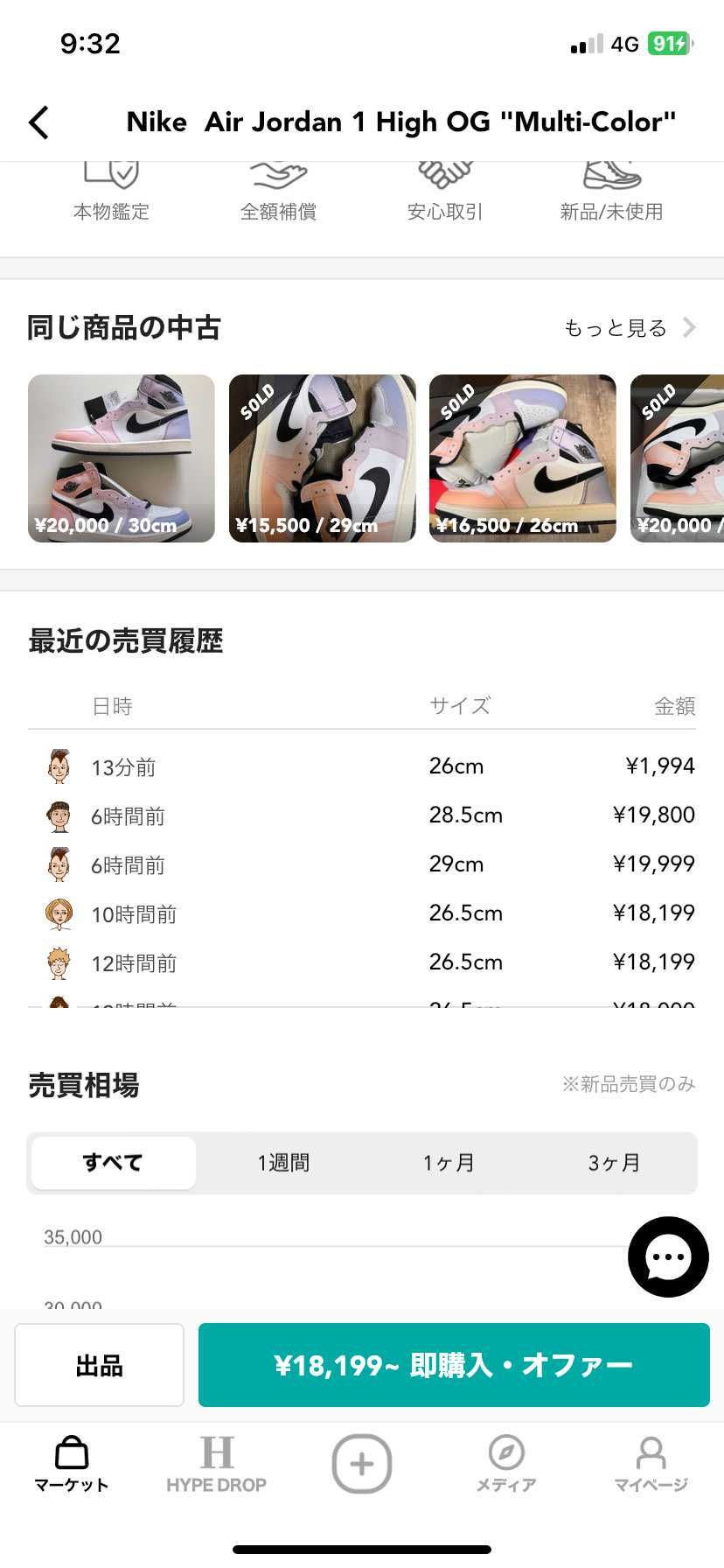Image resolution: width=724 pixels, height=1568 pixels.
Task: Select the 1ヶ月 period option
Action: pyautogui.click(x=448, y=1162)
